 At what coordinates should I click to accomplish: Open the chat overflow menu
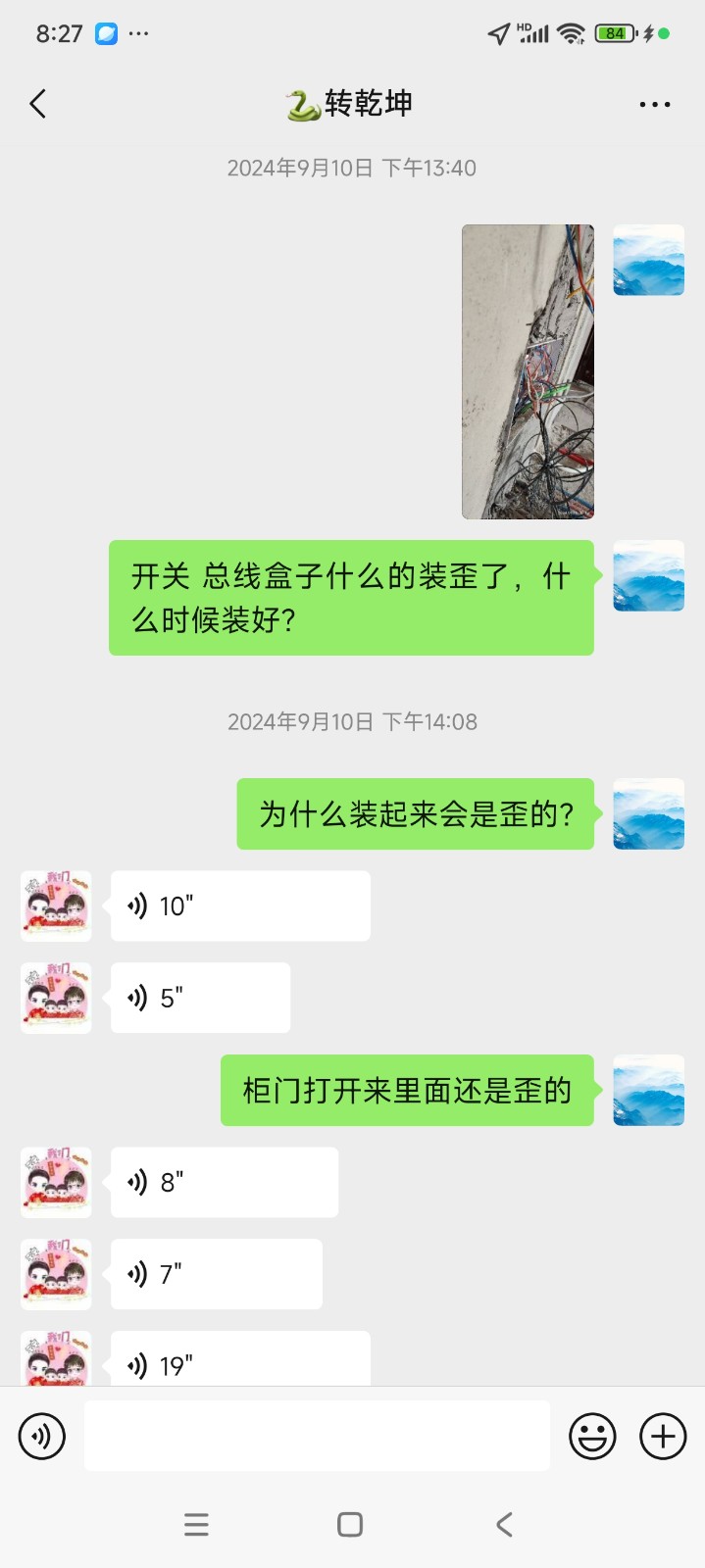click(654, 104)
